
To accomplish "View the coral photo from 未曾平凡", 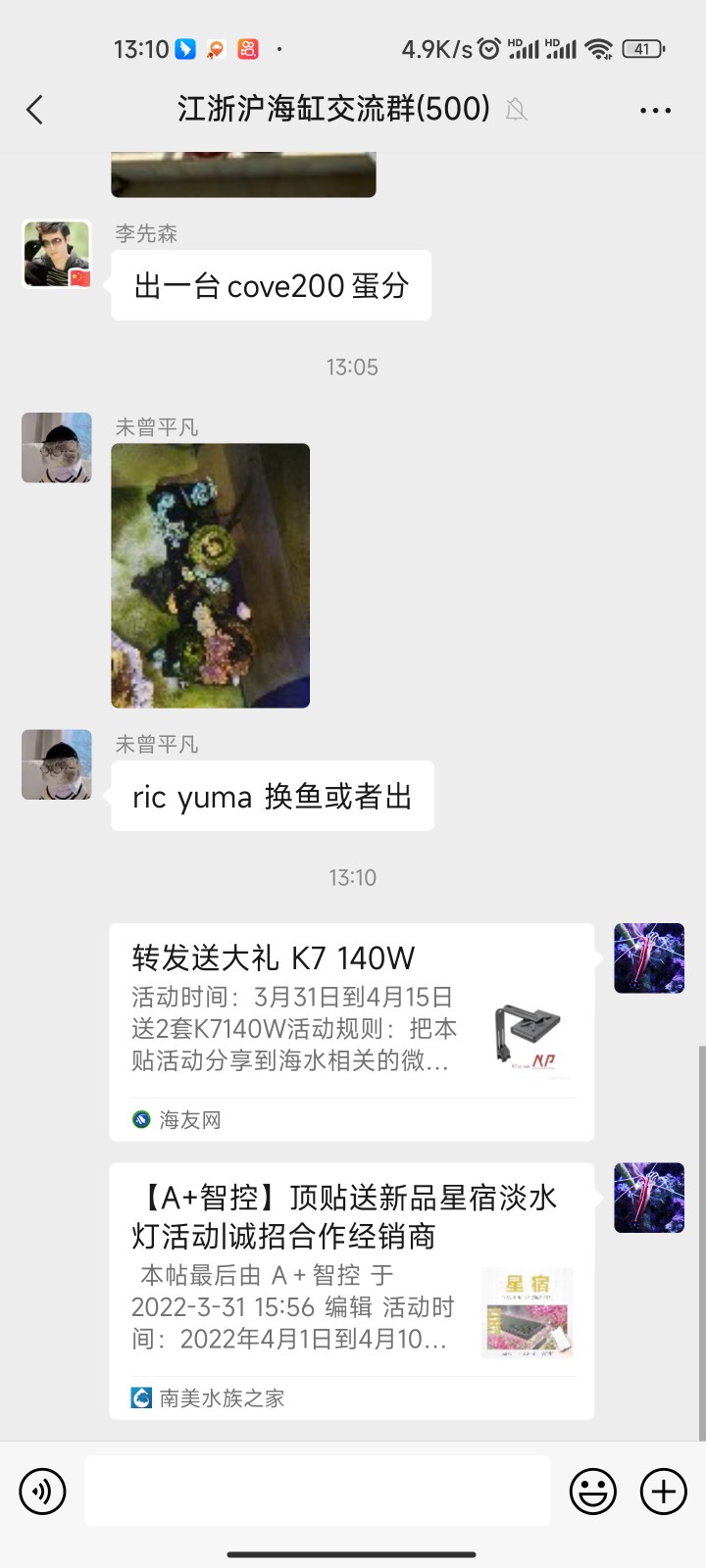I will (x=211, y=575).
